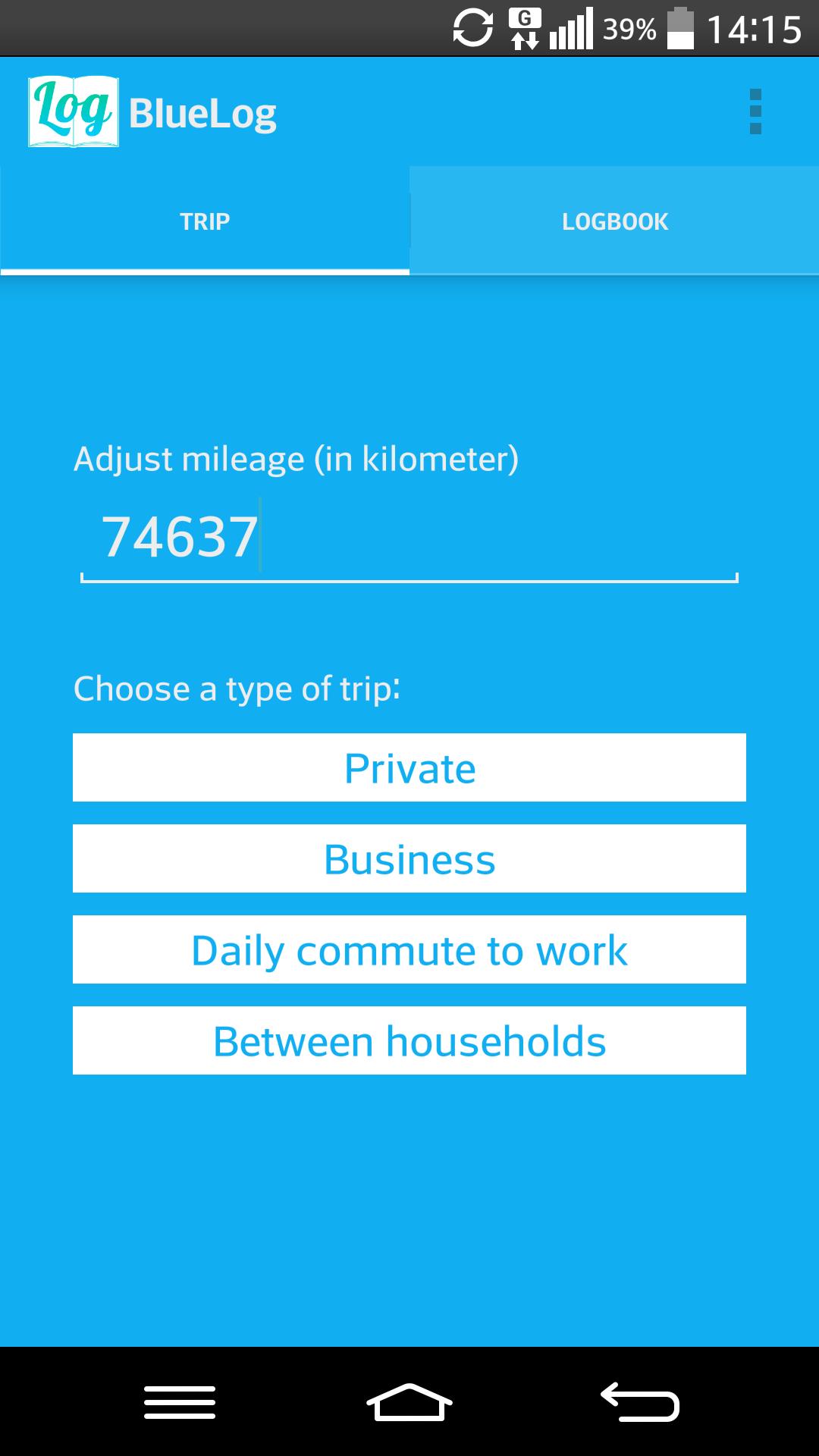Select the Trip tab
This screenshot has width=819, height=1456.
click(x=205, y=221)
